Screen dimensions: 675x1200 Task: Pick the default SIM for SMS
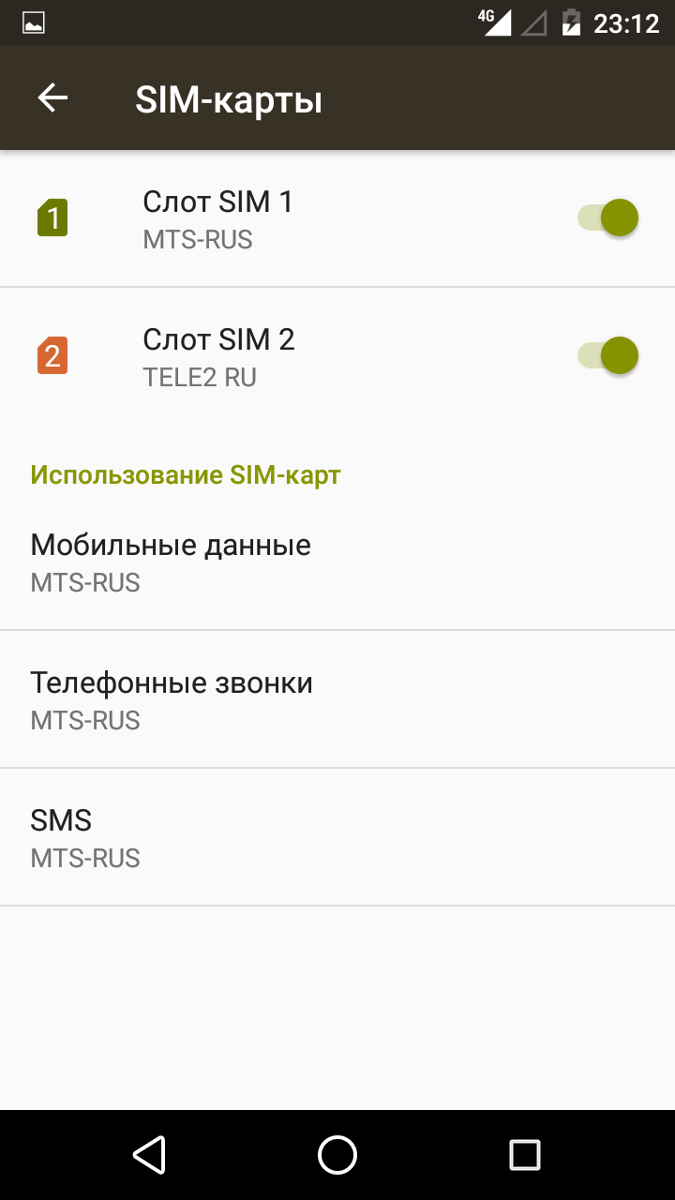(337, 838)
